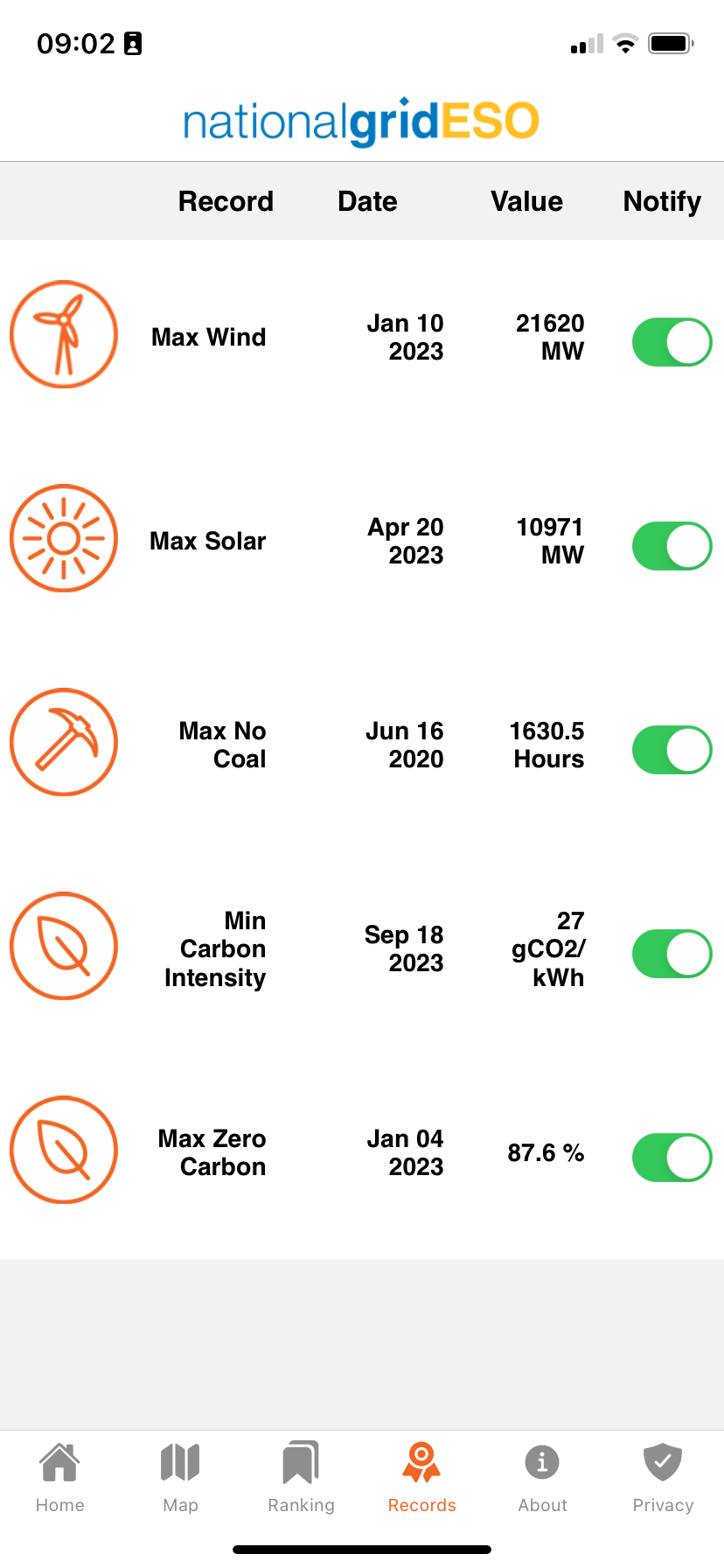Image resolution: width=724 pixels, height=1568 pixels.
Task: Open the Privacy tab
Action: (x=663, y=1478)
